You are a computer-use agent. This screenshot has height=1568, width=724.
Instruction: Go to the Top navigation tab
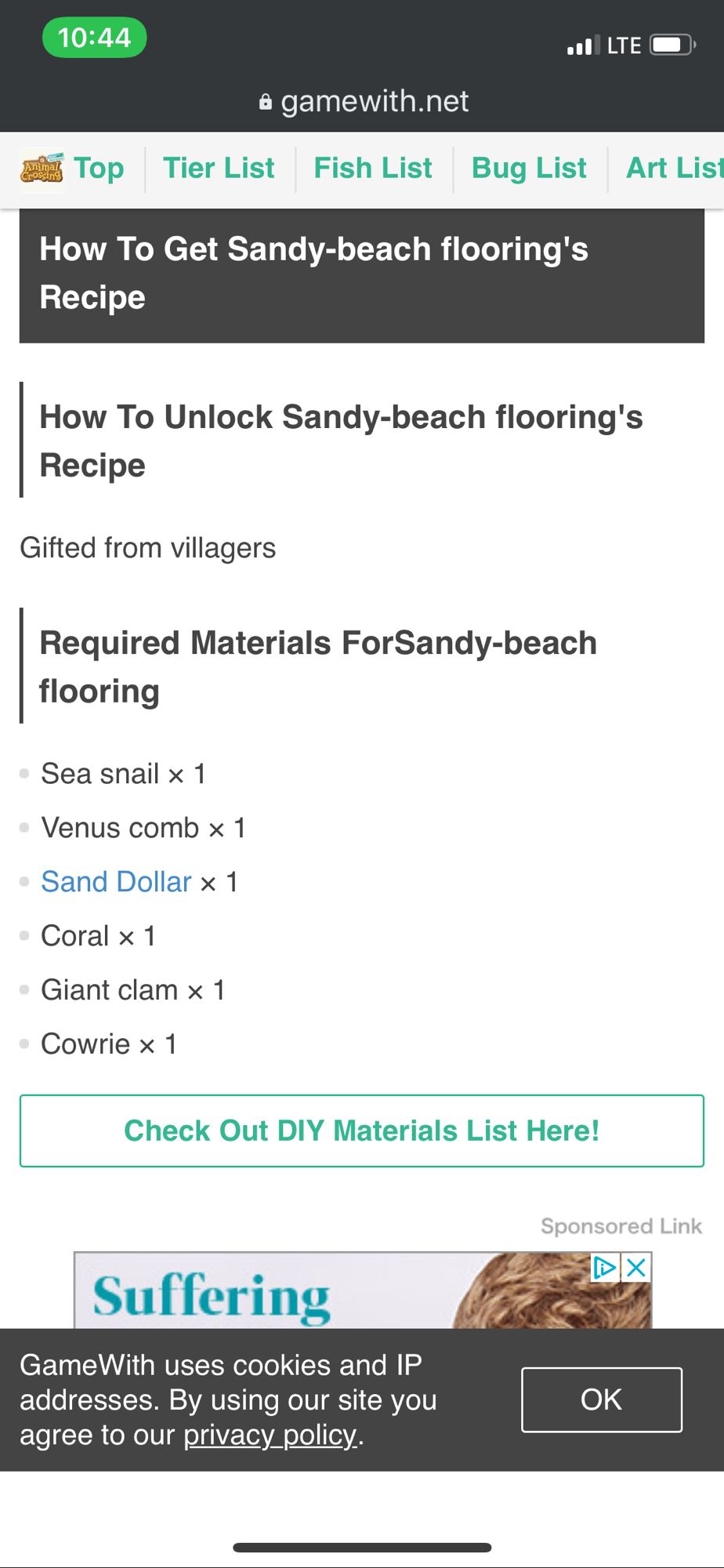pos(98,169)
